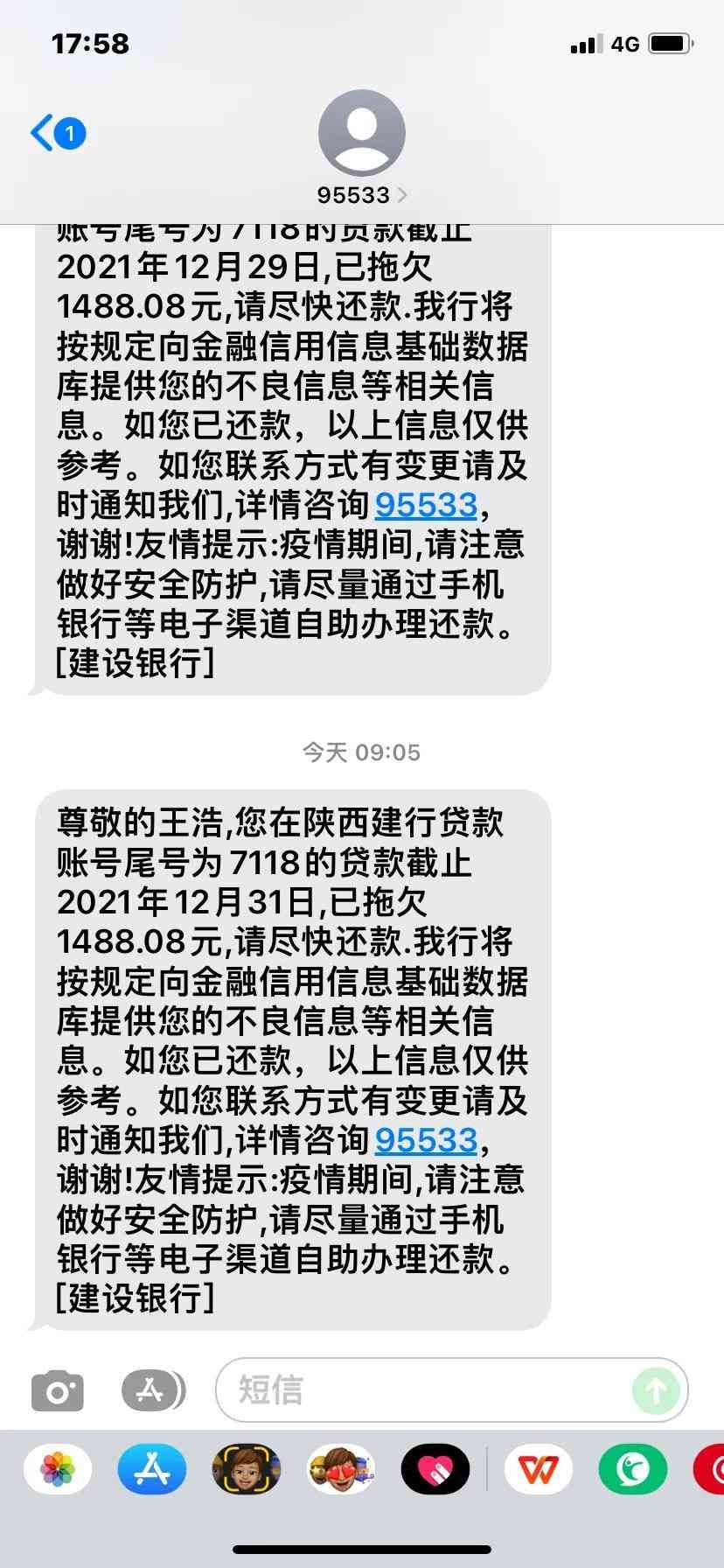Image resolution: width=724 pixels, height=1568 pixels.
Task: Open the Photos app in the app strip
Action: (x=58, y=1469)
